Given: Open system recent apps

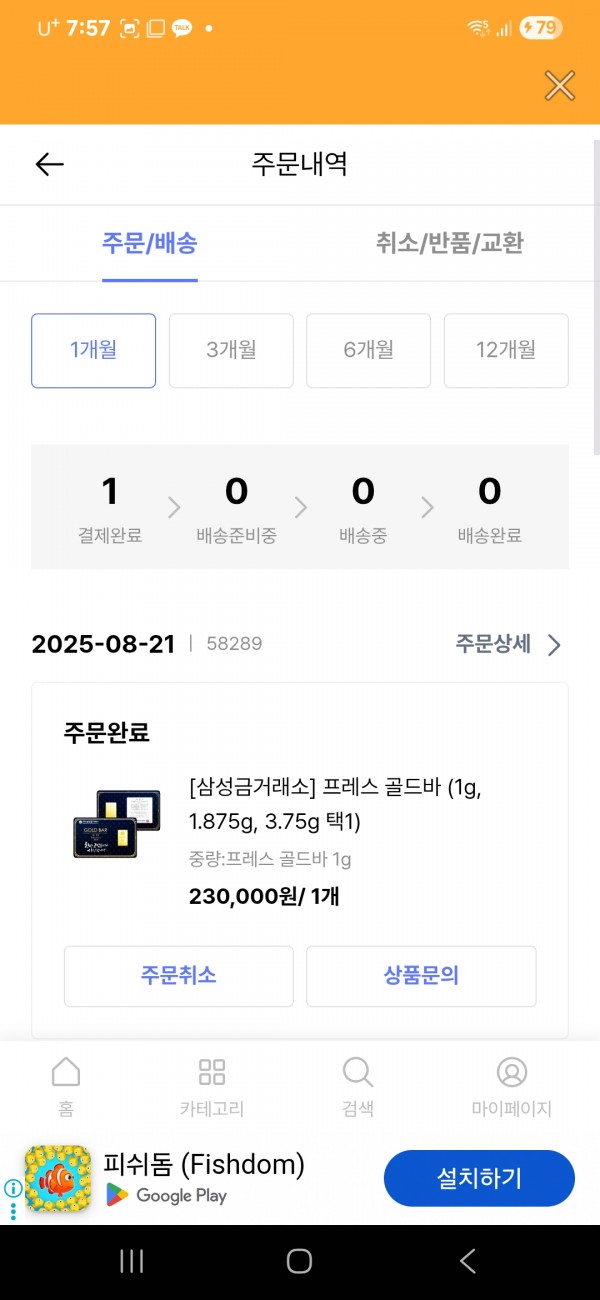Looking at the screenshot, I should [x=132, y=1261].
